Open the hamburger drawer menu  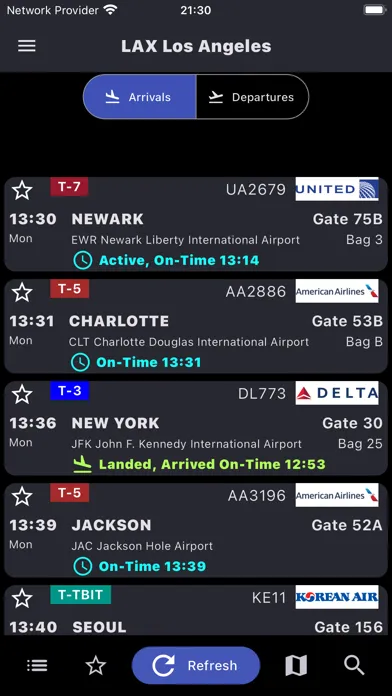click(27, 46)
